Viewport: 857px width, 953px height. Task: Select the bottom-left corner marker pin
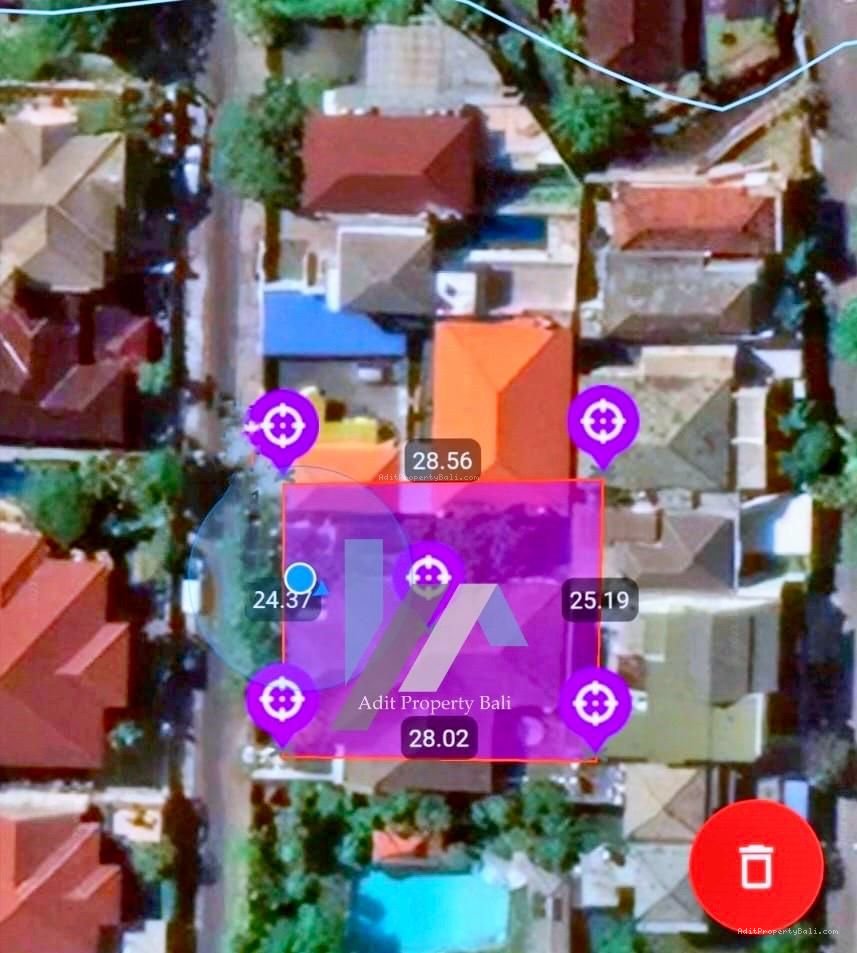pyautogui.click(x=283, y=700)
